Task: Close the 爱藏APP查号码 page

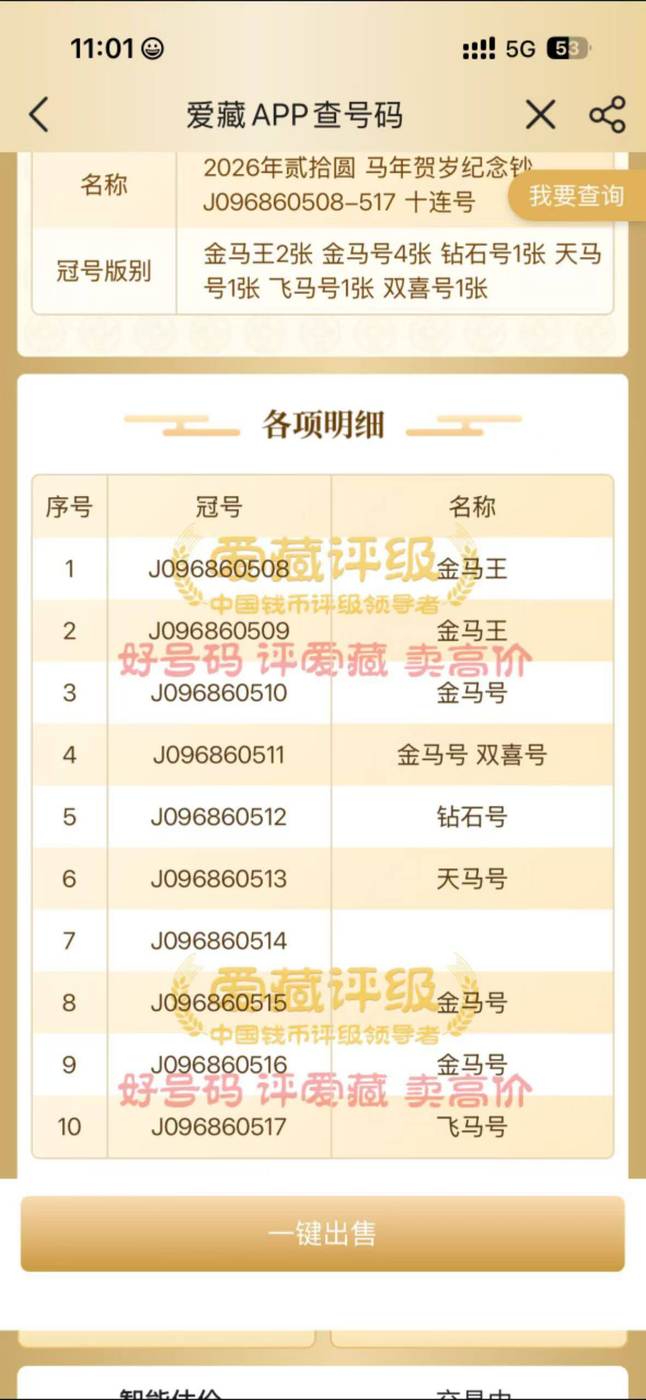Action: [540, 115]
